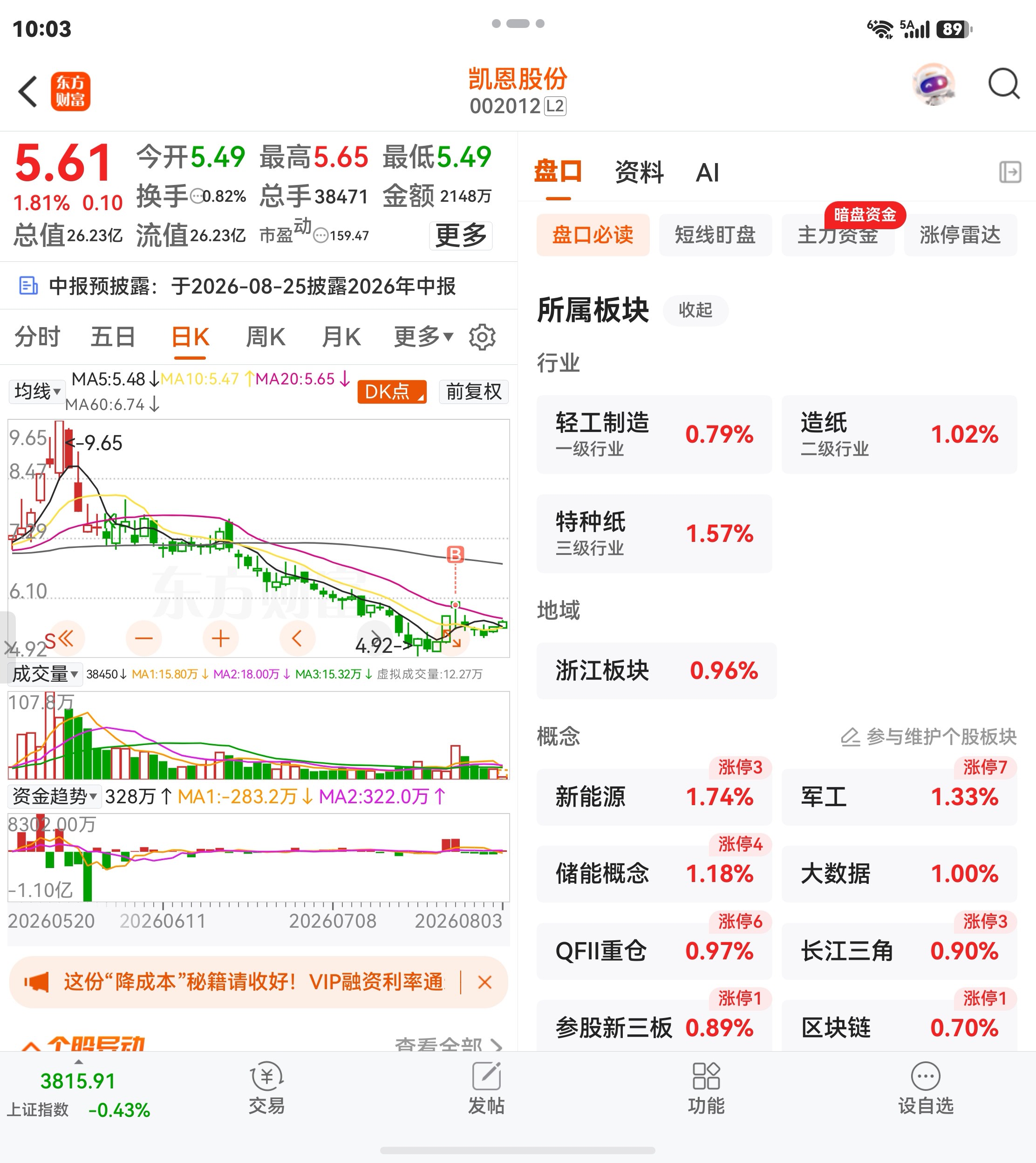Go back using the back arrow
Screen dimensions: 1036x1163
(x=28, y=91)
